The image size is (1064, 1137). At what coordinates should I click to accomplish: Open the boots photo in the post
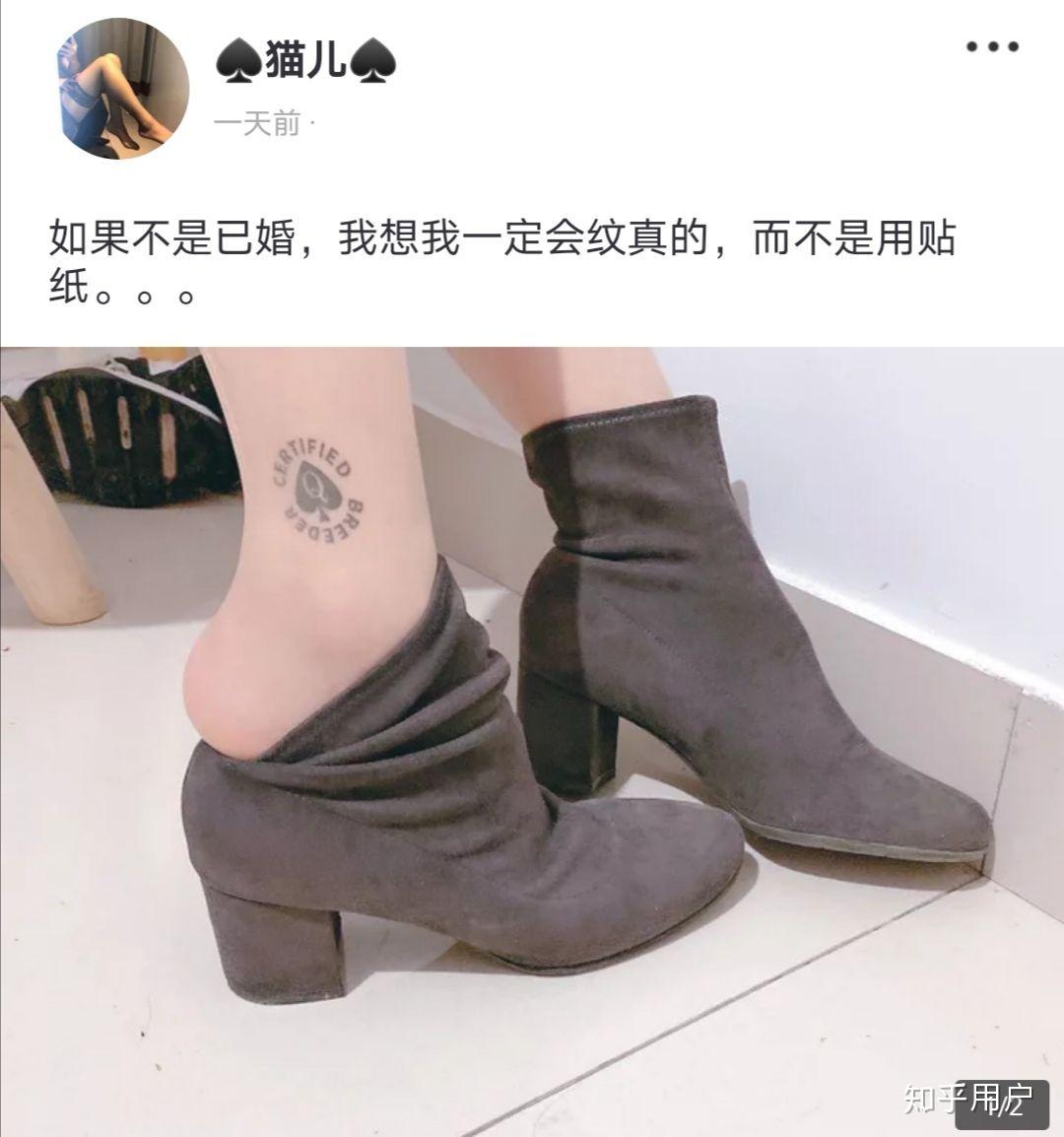(x=532, y=739)
